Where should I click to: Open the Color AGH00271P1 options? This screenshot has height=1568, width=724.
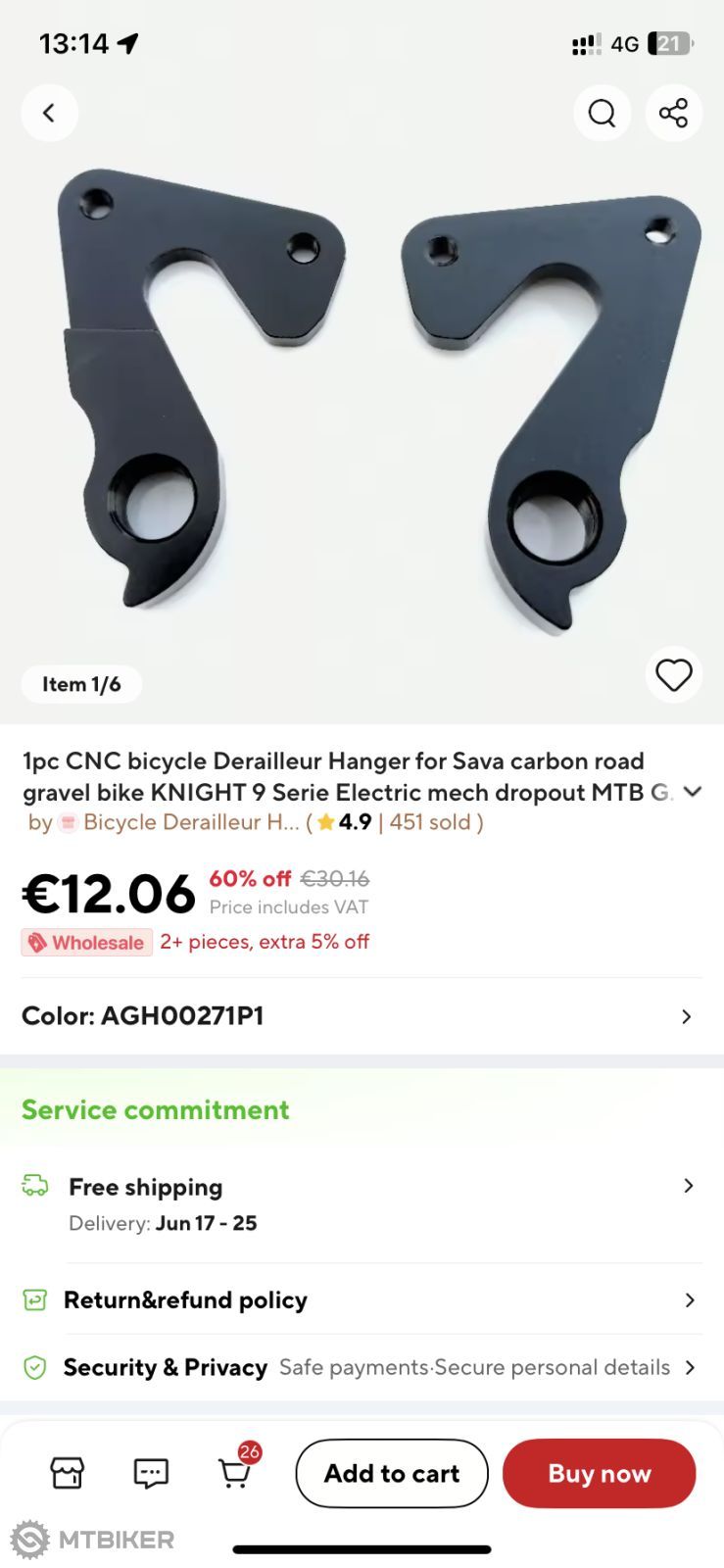click(x=362, y=1016)
